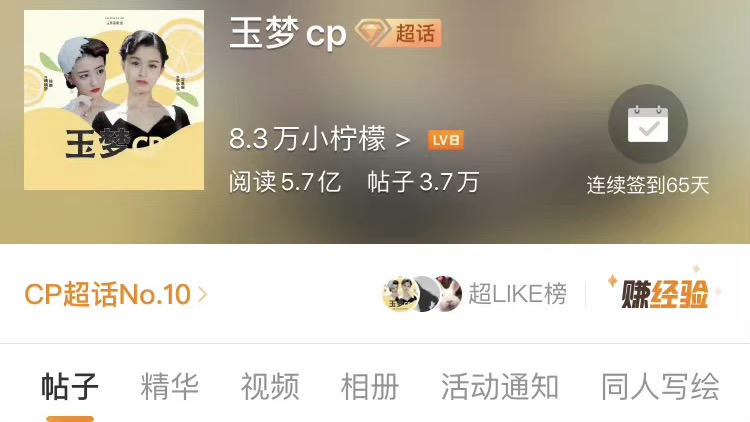The width and height of the screenshot is (750, 422).
Task: Switch to the 活动通知 tab
Action: point(500,386)
